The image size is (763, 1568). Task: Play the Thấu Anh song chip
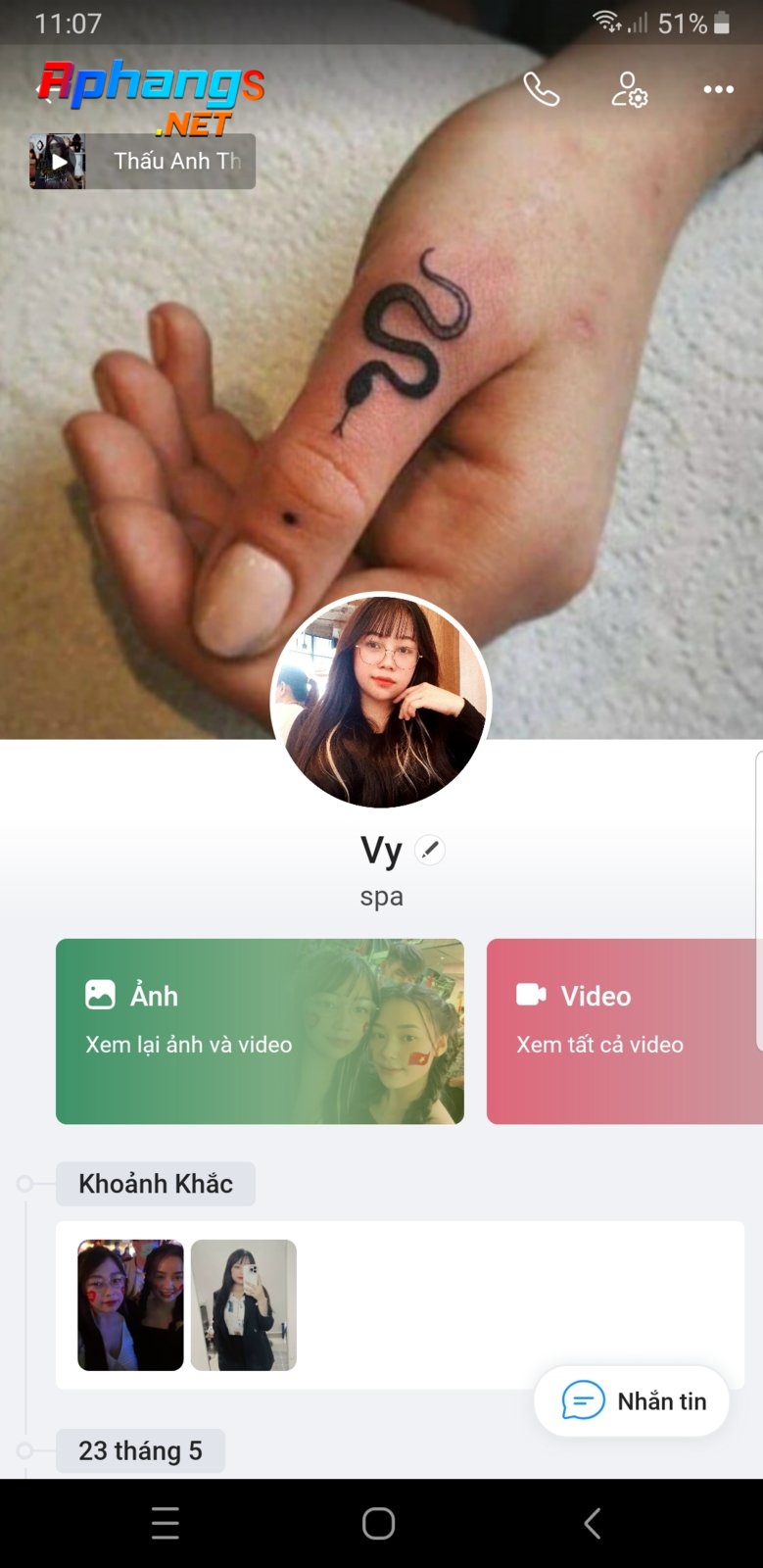click(142, 161)
